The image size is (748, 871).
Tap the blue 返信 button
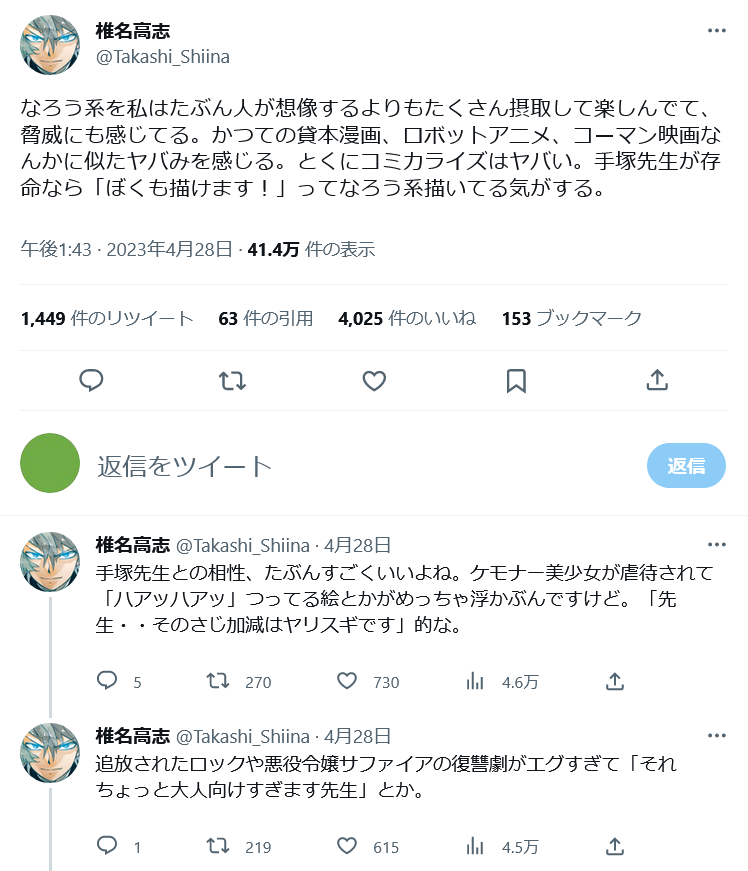coord(686,465)
